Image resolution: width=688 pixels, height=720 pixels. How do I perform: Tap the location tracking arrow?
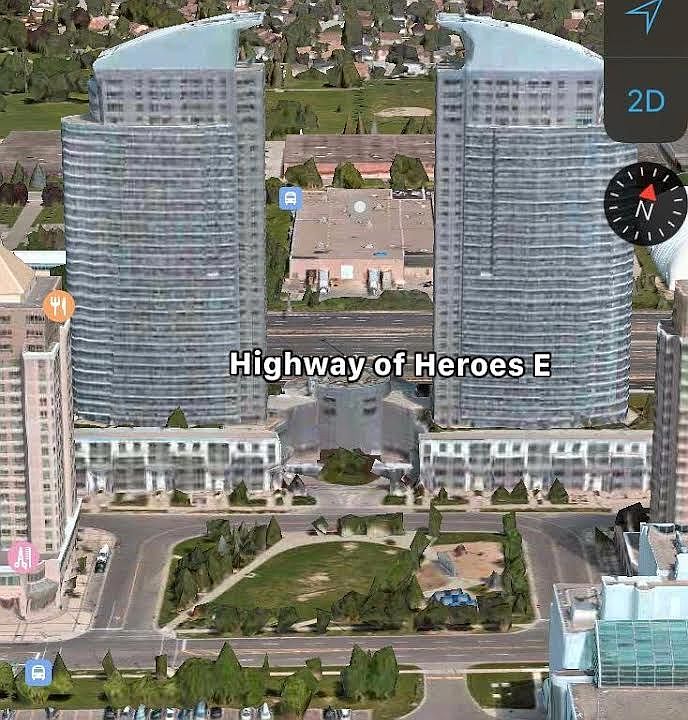pos(646,19)
